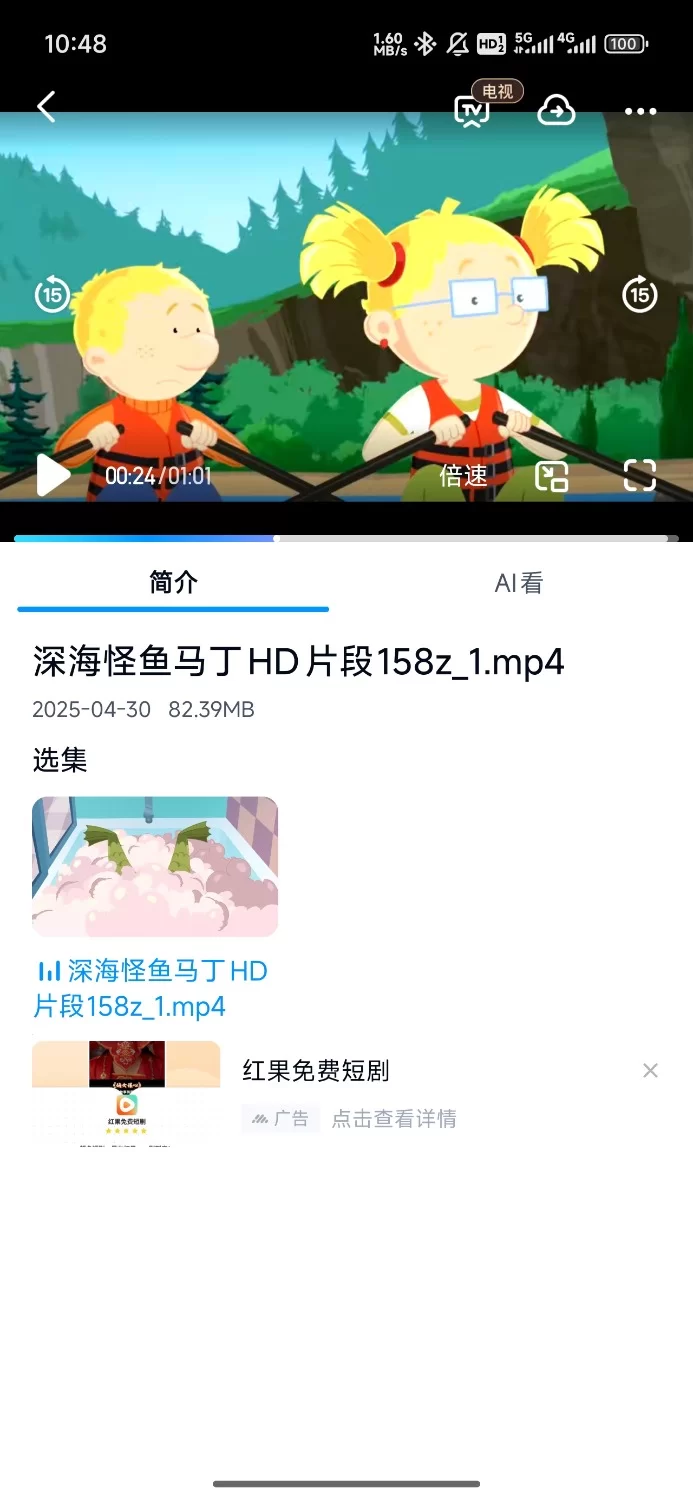The image size is (693, 1500).
Task: Rewind the video 15 seconds
Action: point(52,295)
